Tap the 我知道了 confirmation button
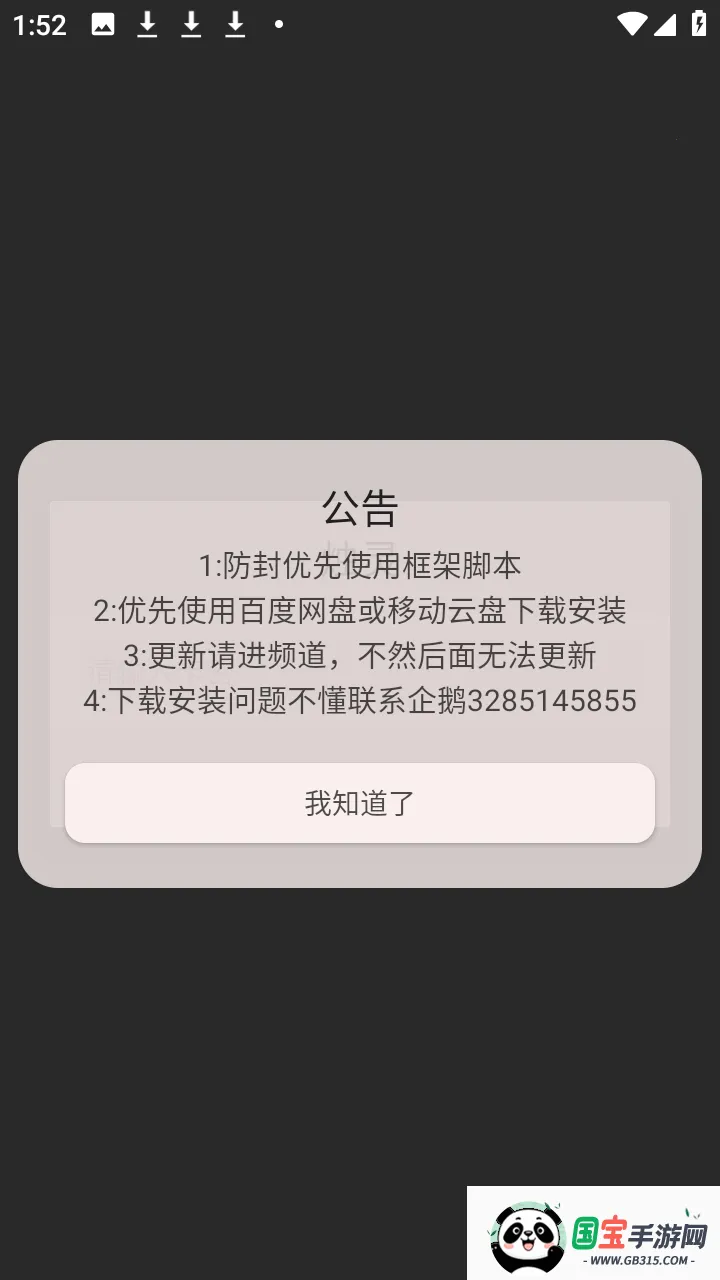This screenshot has height=1280, width=720. (x=360, y=802)
